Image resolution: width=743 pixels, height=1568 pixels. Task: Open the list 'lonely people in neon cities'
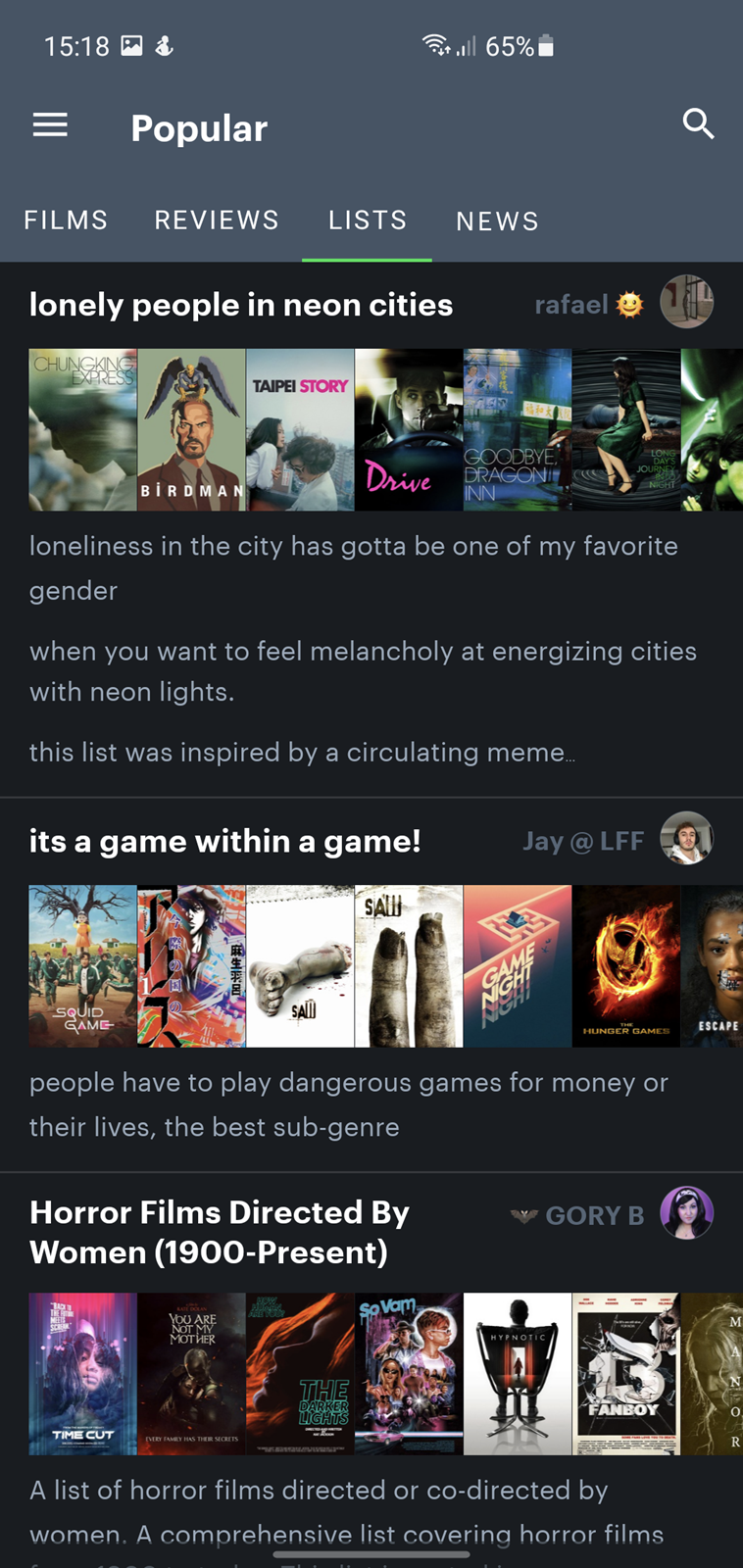point(241,305)
